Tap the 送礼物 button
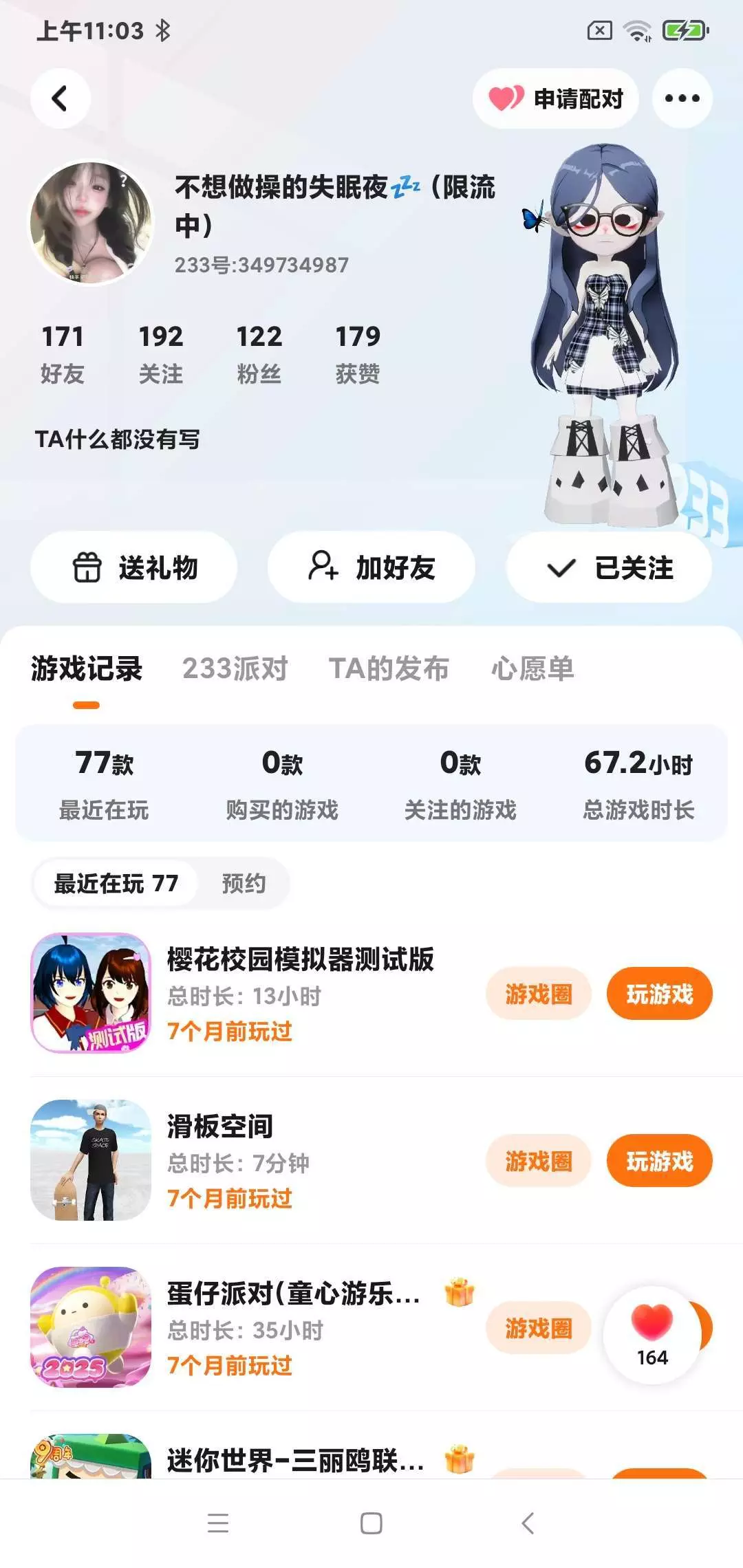The image size is (743, 1568). point(134,567)
